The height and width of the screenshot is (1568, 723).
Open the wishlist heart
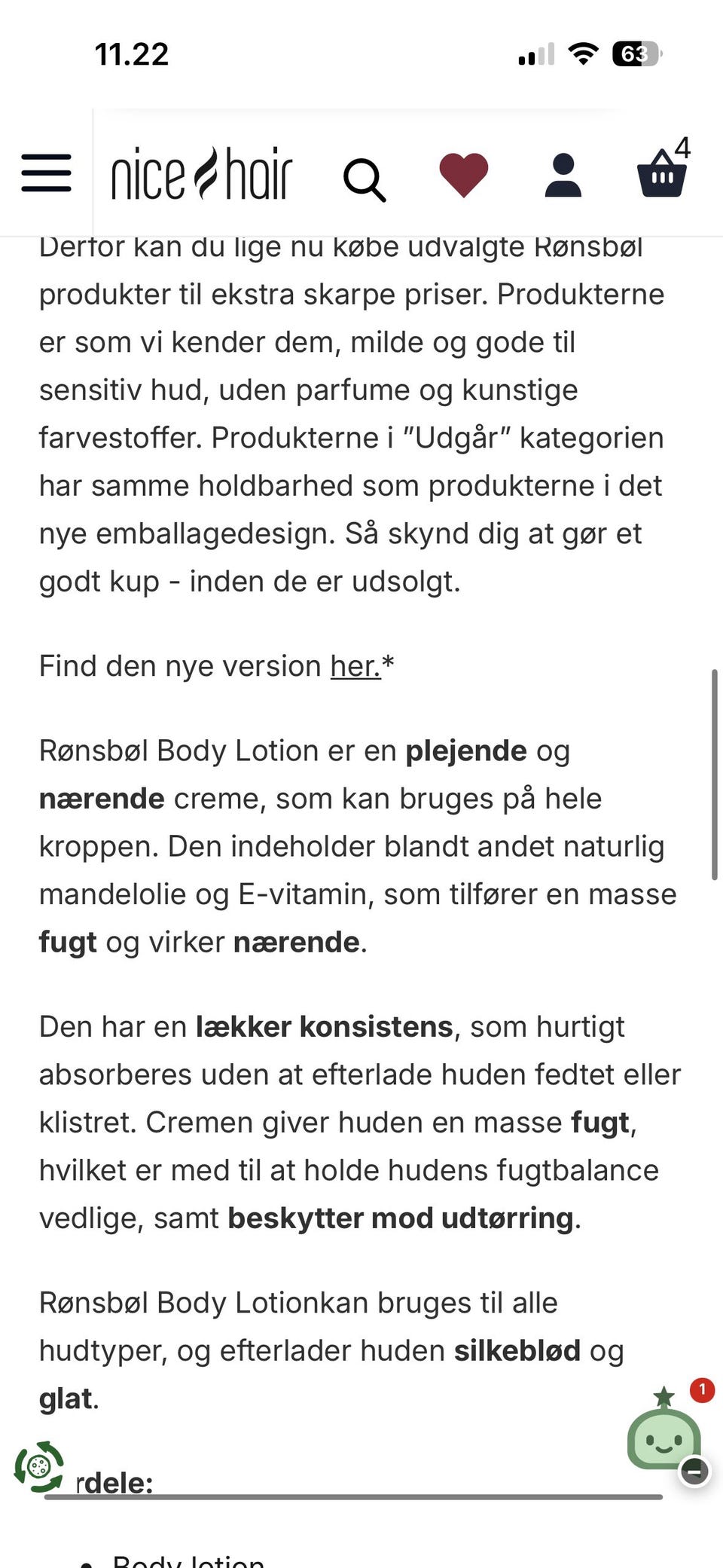pyautogui.click(x=464, y=175)
